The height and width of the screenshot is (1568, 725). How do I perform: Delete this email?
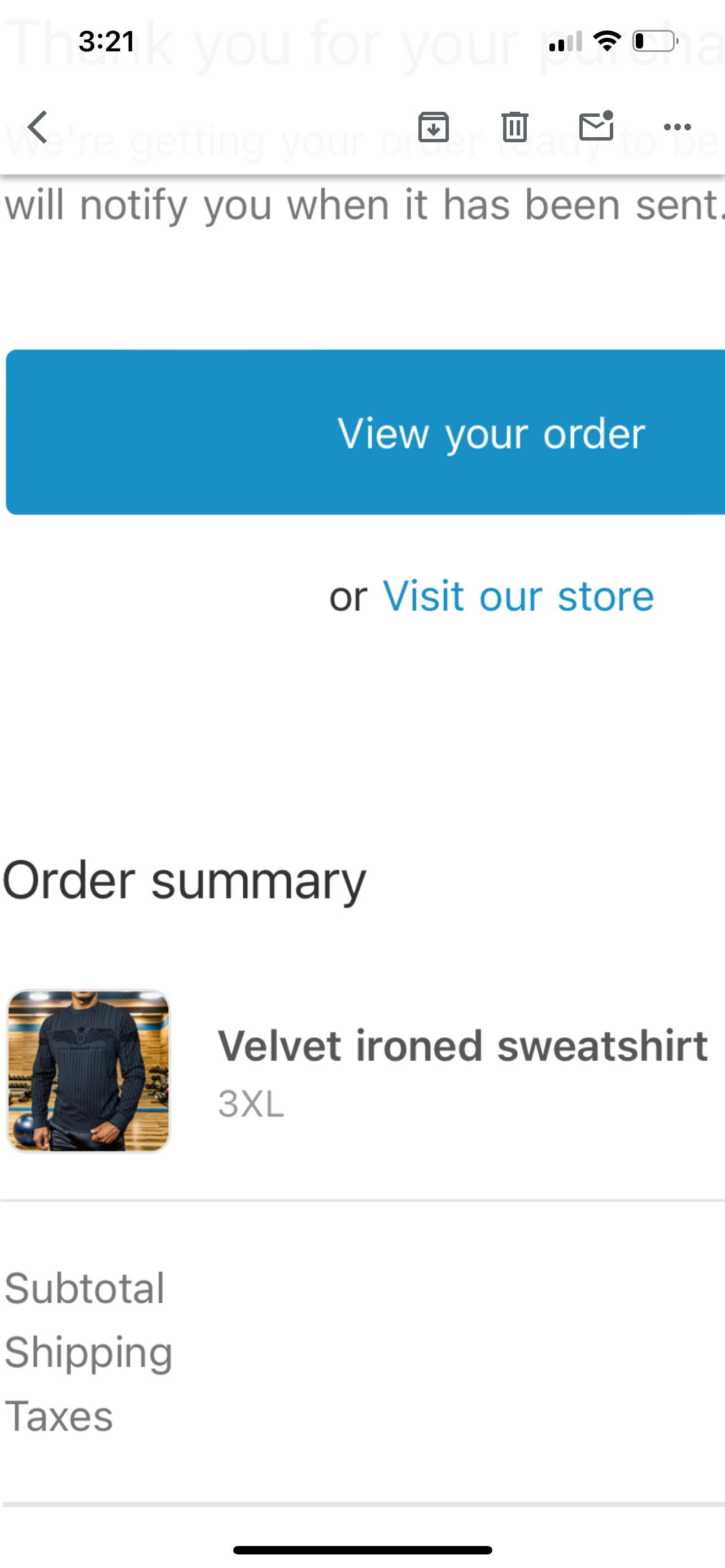click(515, 127)
